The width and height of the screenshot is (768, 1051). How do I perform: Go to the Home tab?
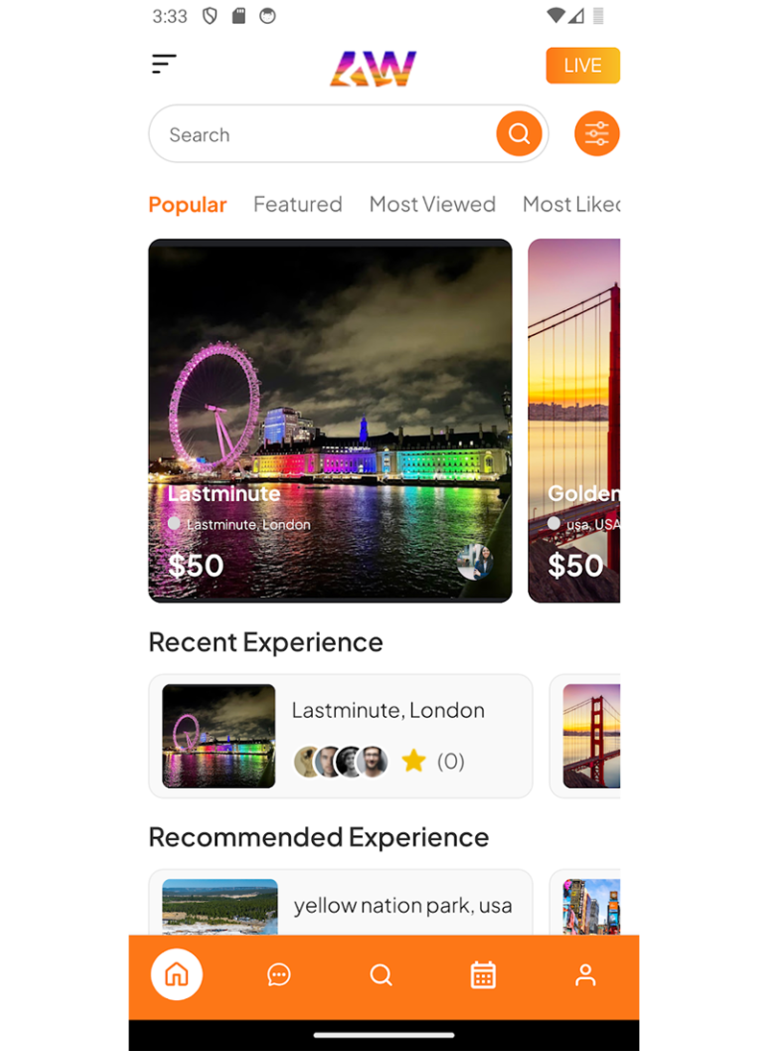pos(177,975)
